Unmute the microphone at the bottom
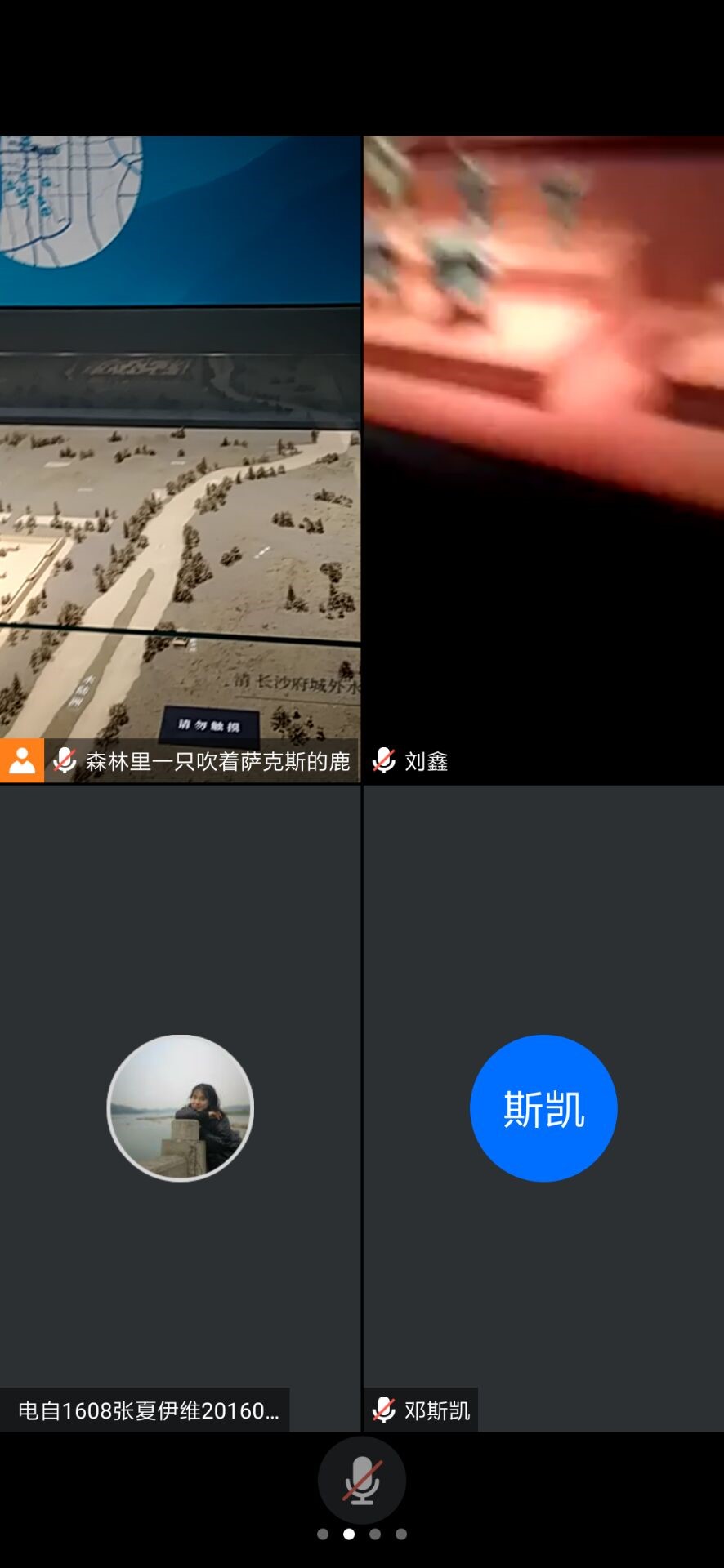This screenshot has width=724, height=1568. [361, 1481]
